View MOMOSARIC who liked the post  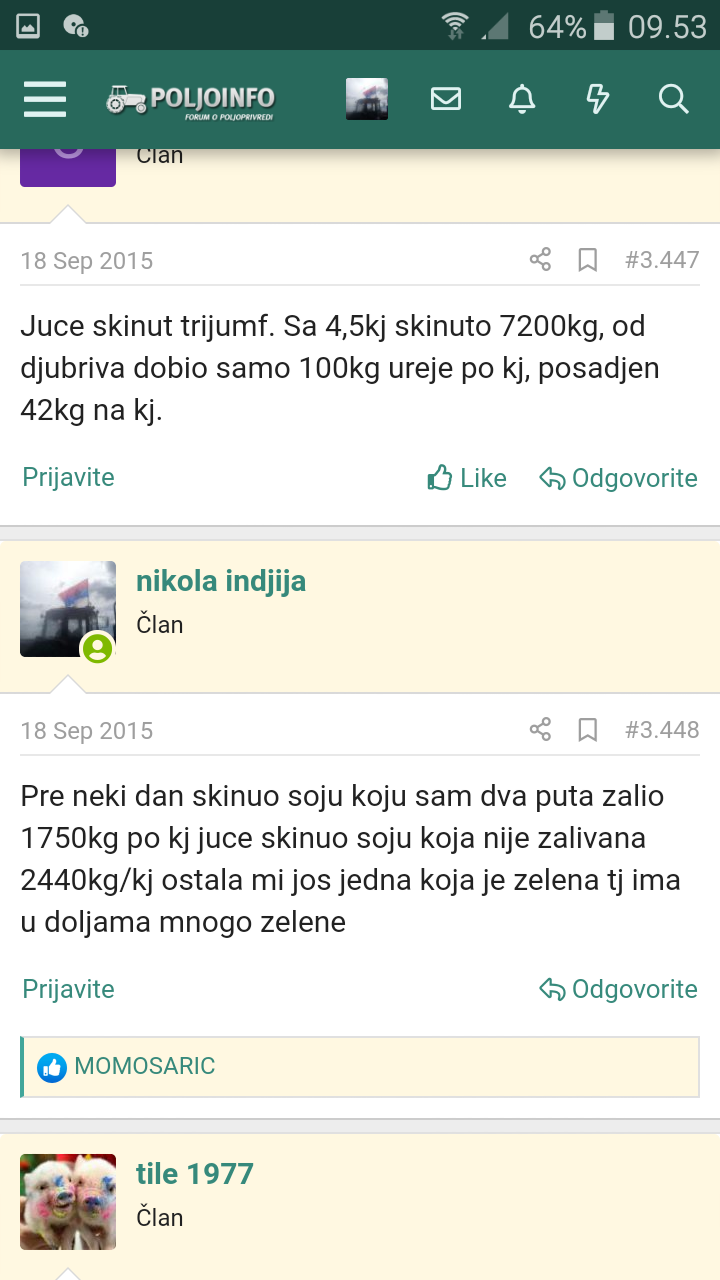pyautogui.click(x=145, y=1066)
